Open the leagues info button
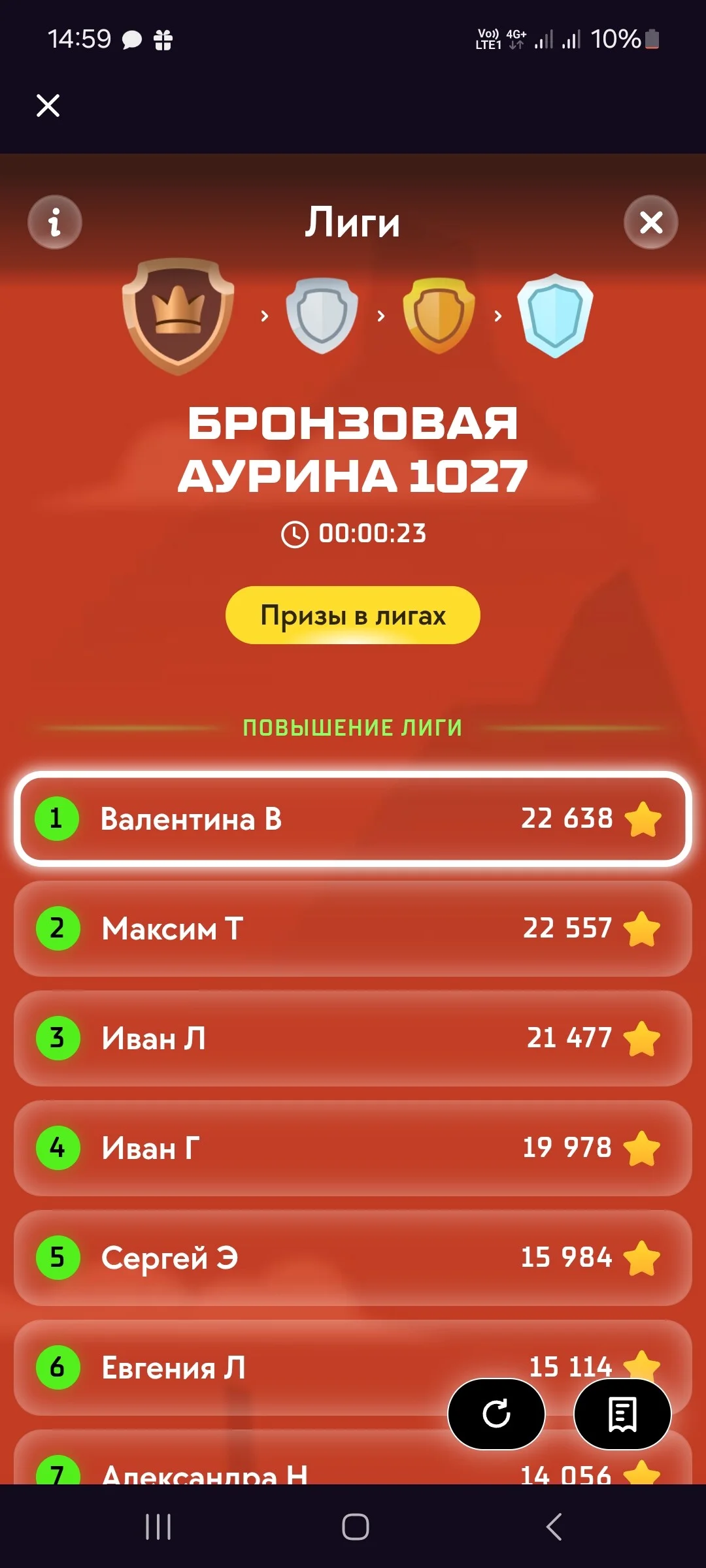706x1568 pixels. 55,222
